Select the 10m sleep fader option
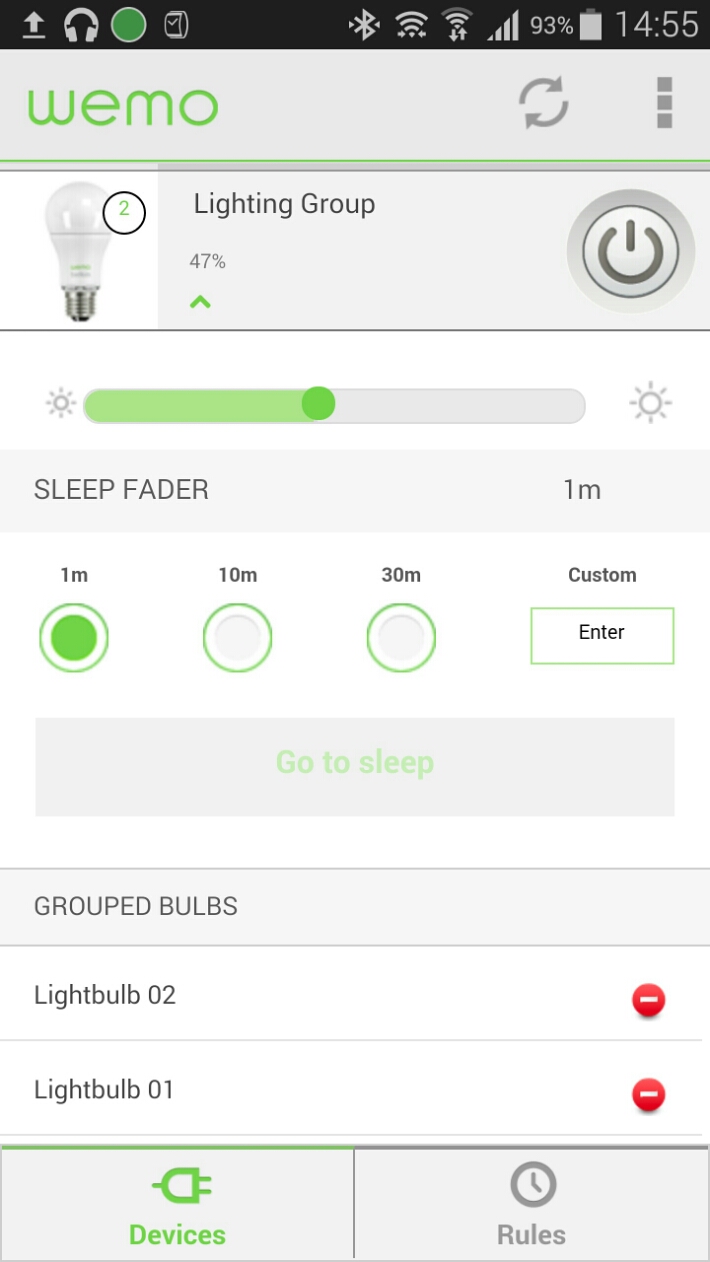This screenshot has height=1262, width=710. coord(238,637)
